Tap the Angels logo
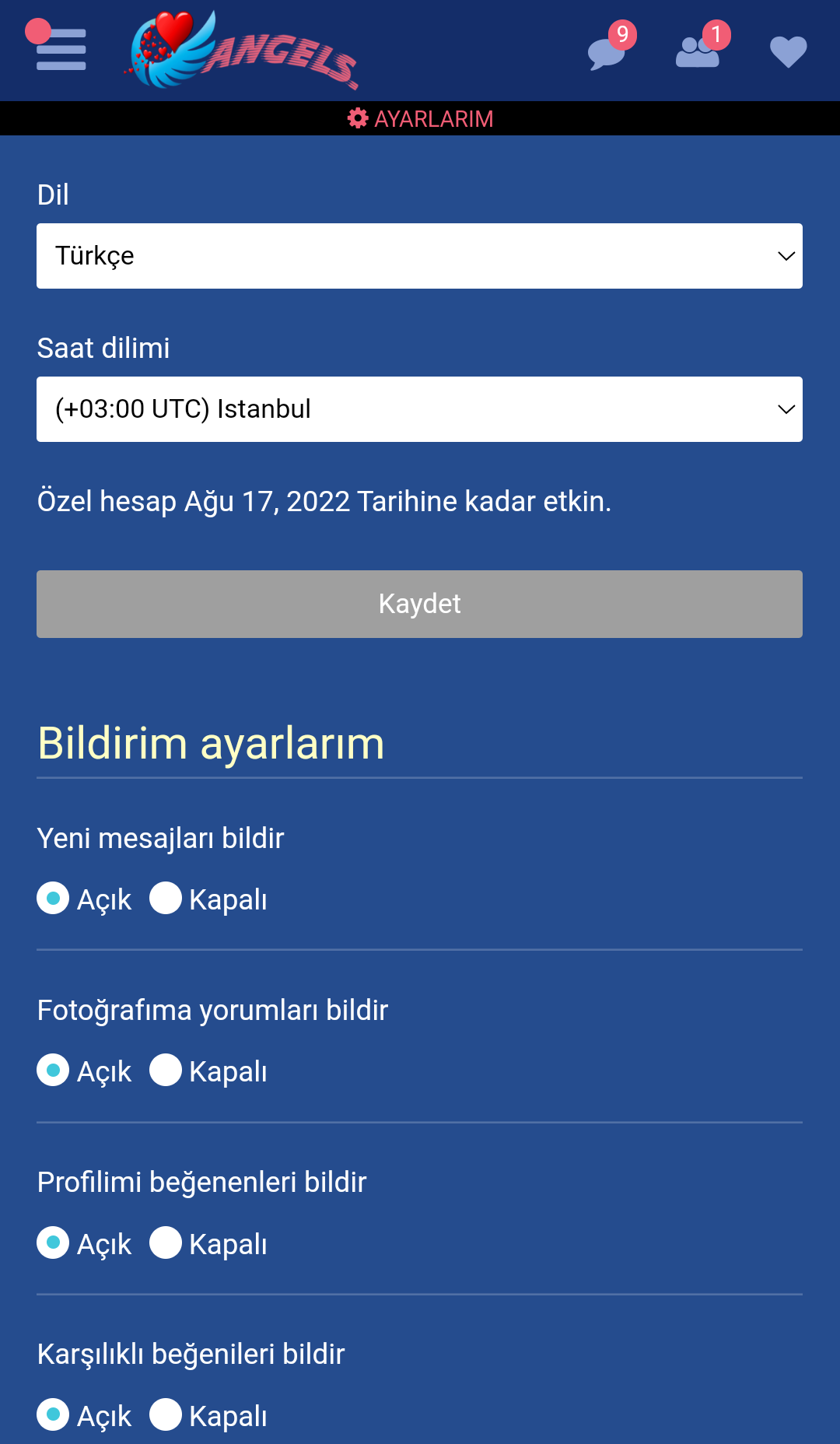The width and height of the screenshot is (840, 1444). (x=243, y=51)
